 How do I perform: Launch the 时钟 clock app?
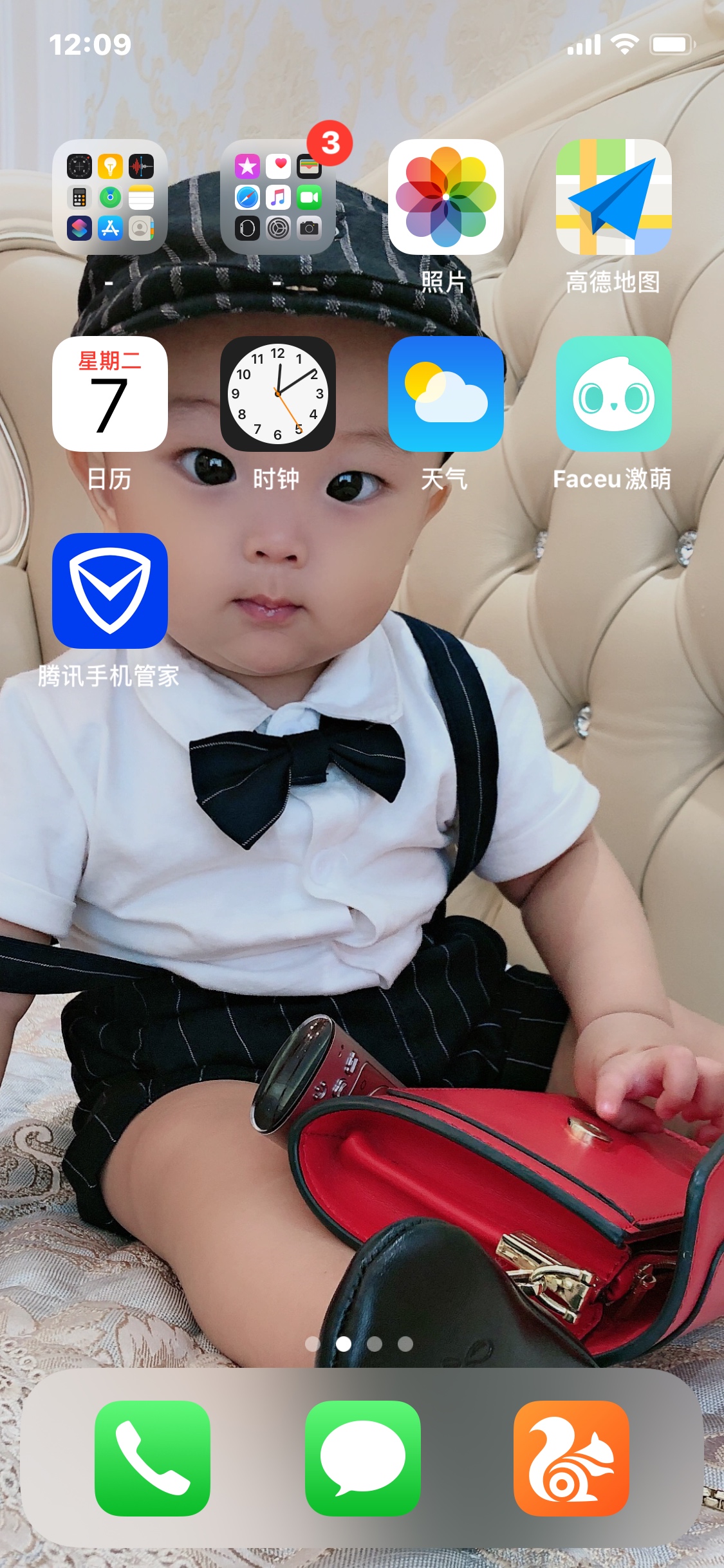click(x=278, y=394)
